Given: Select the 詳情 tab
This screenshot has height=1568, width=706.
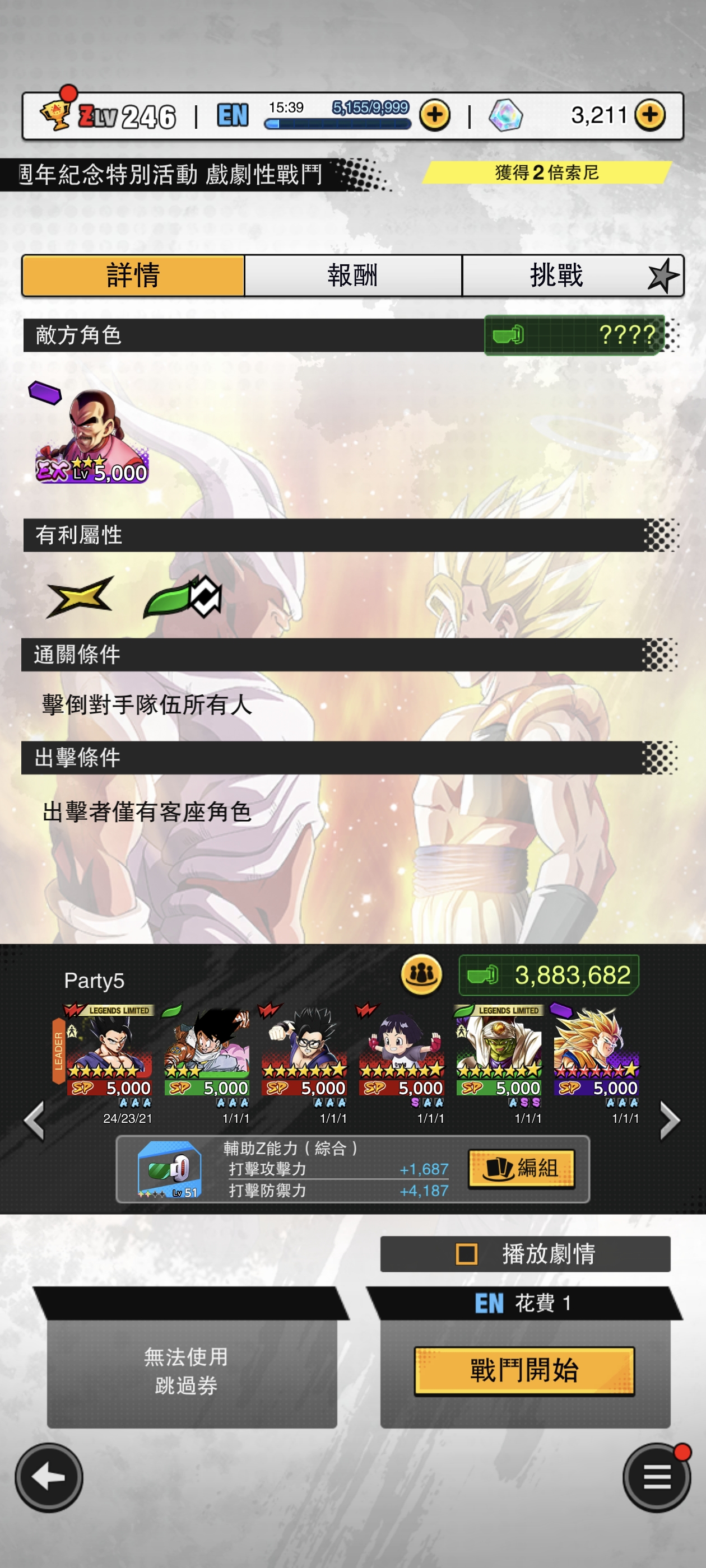Looking at the screenshot, I should (133, 276).
